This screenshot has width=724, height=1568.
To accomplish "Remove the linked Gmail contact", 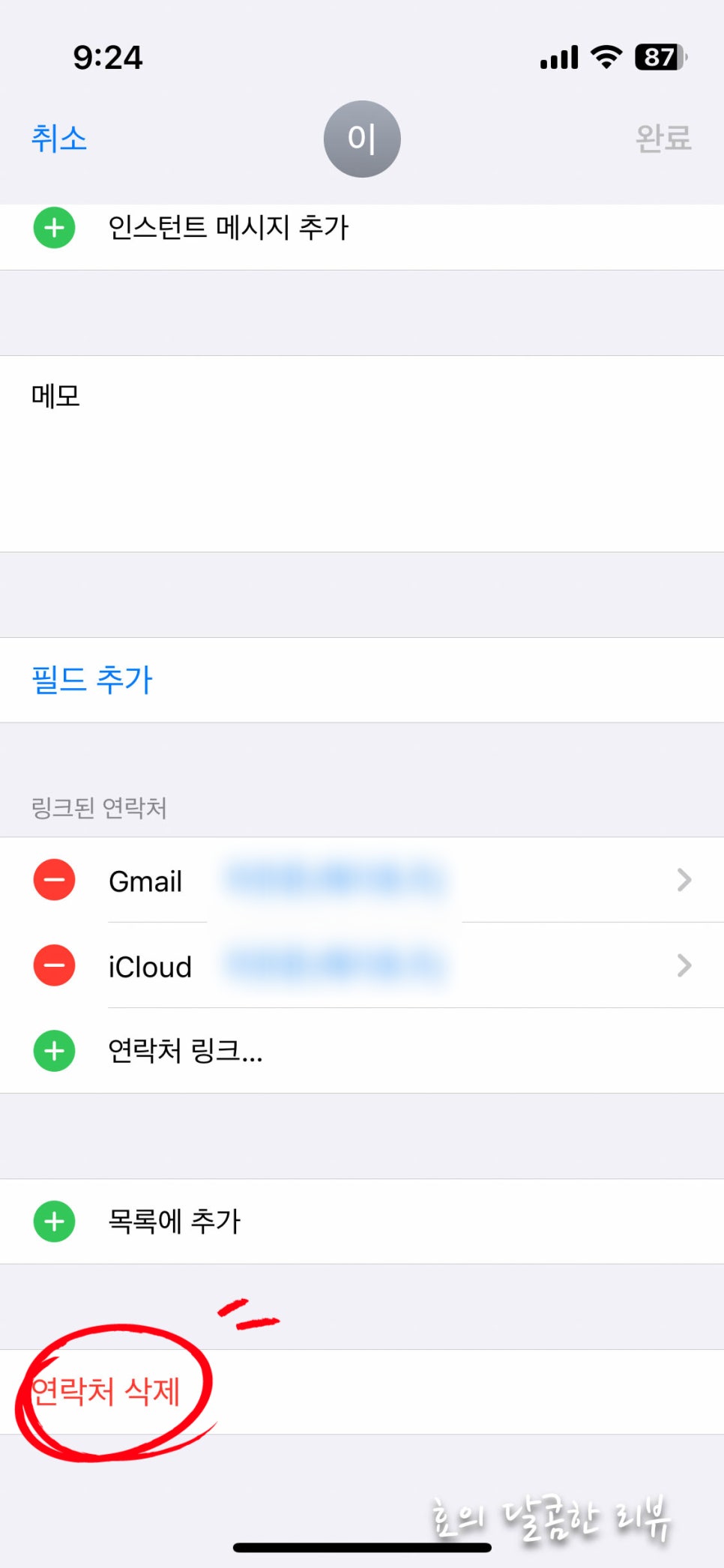I will tap(54, 880).
